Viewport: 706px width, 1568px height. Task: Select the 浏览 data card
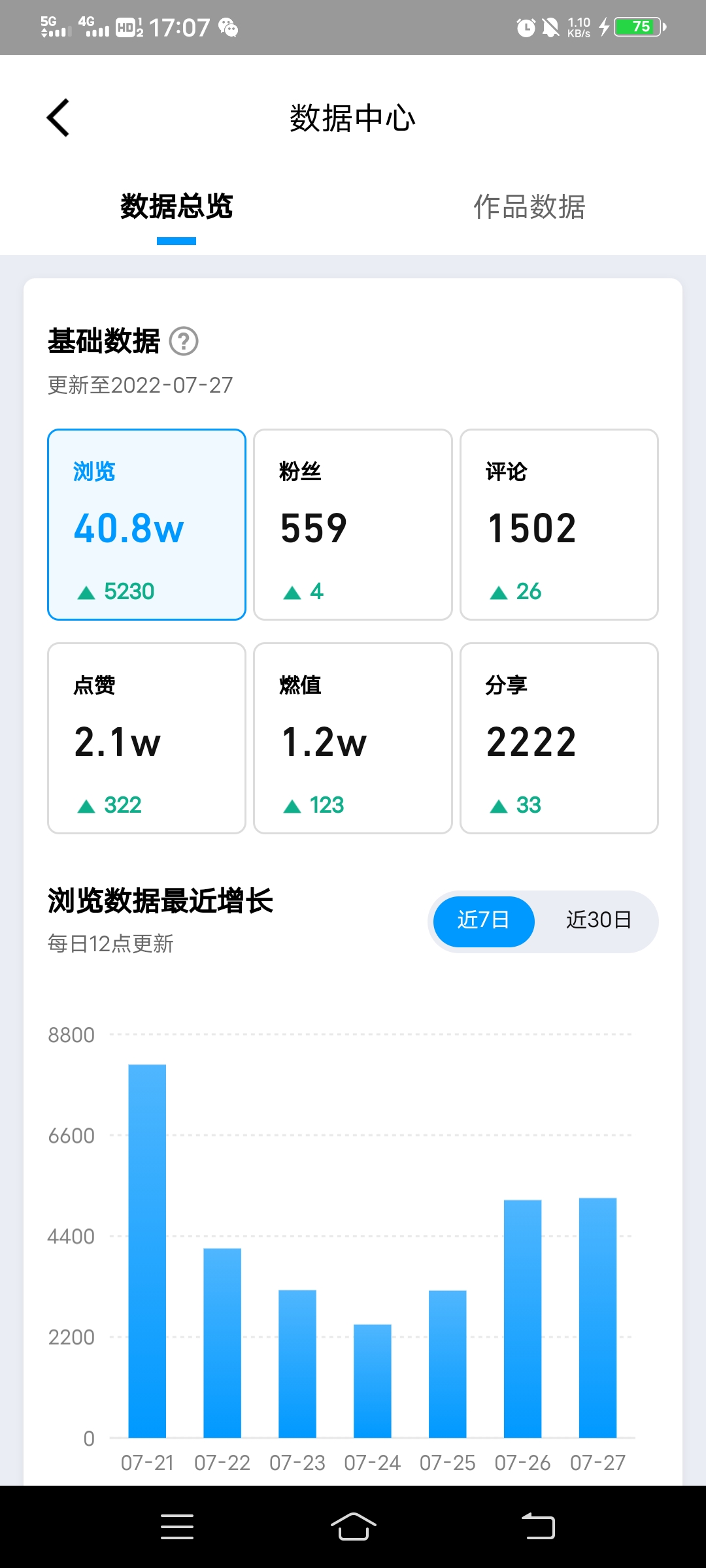coord(146,525)
